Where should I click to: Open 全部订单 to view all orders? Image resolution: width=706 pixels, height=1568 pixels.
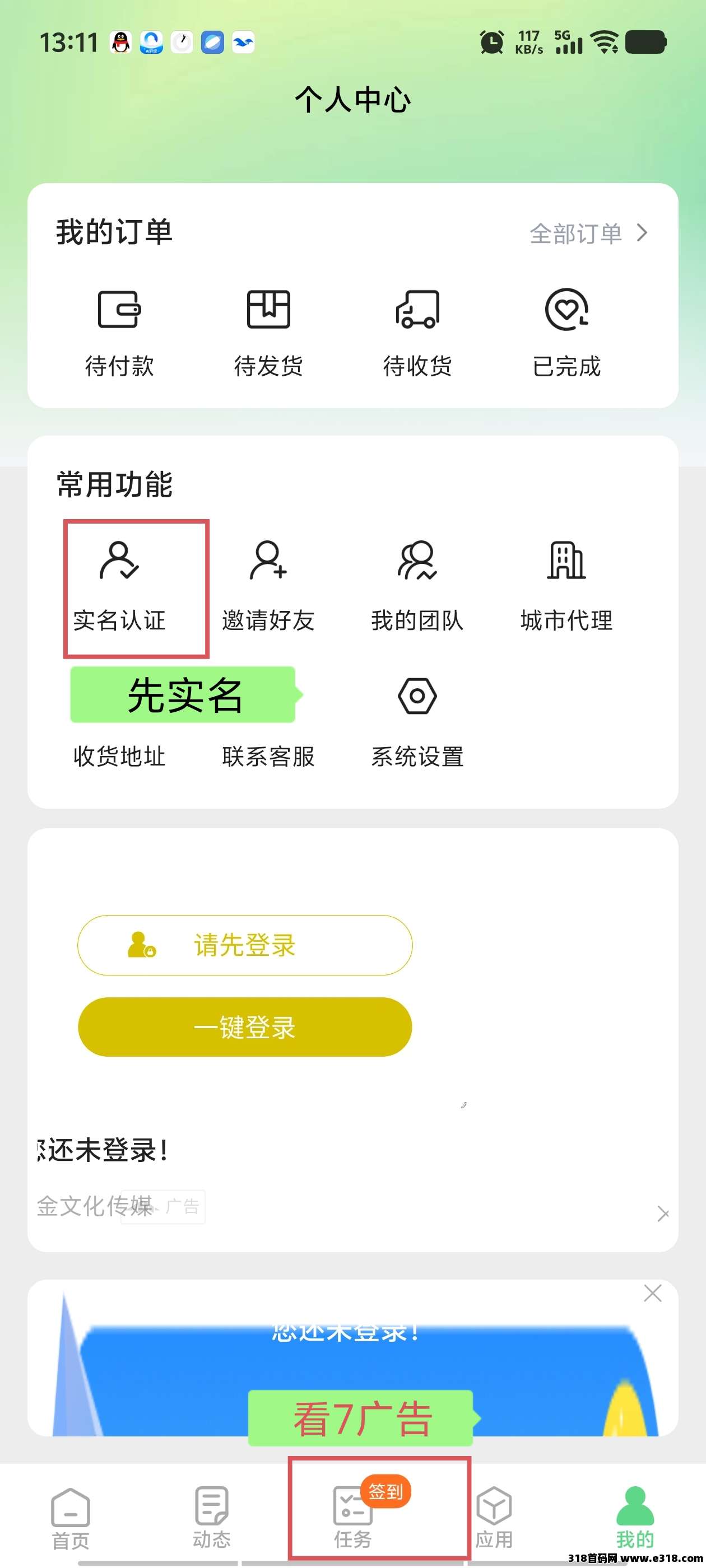tap(588, 233)
